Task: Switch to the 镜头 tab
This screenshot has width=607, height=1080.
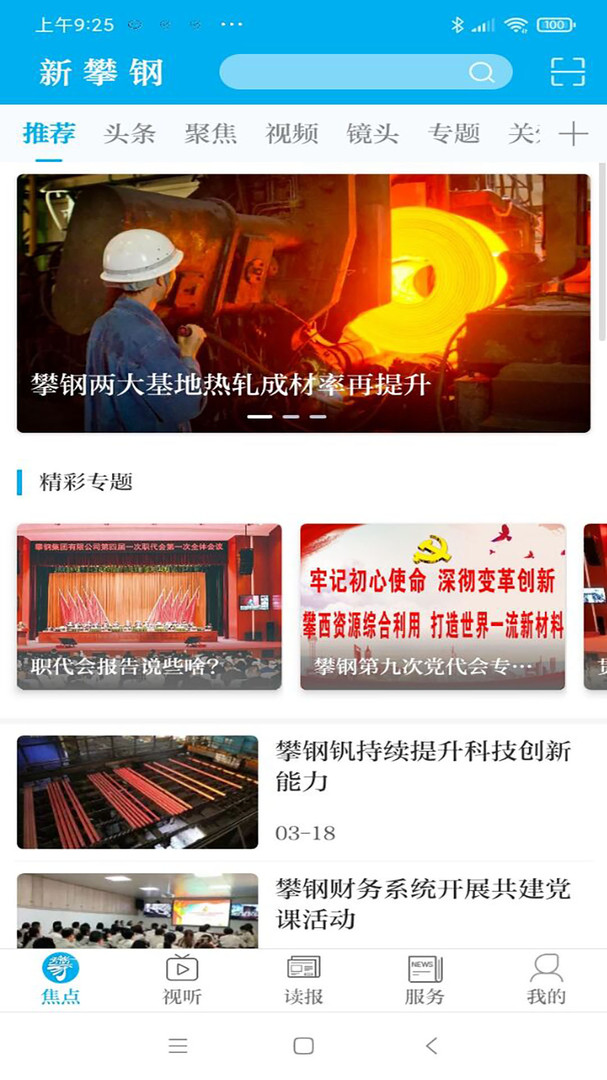Action: click(x=373, y=133)
